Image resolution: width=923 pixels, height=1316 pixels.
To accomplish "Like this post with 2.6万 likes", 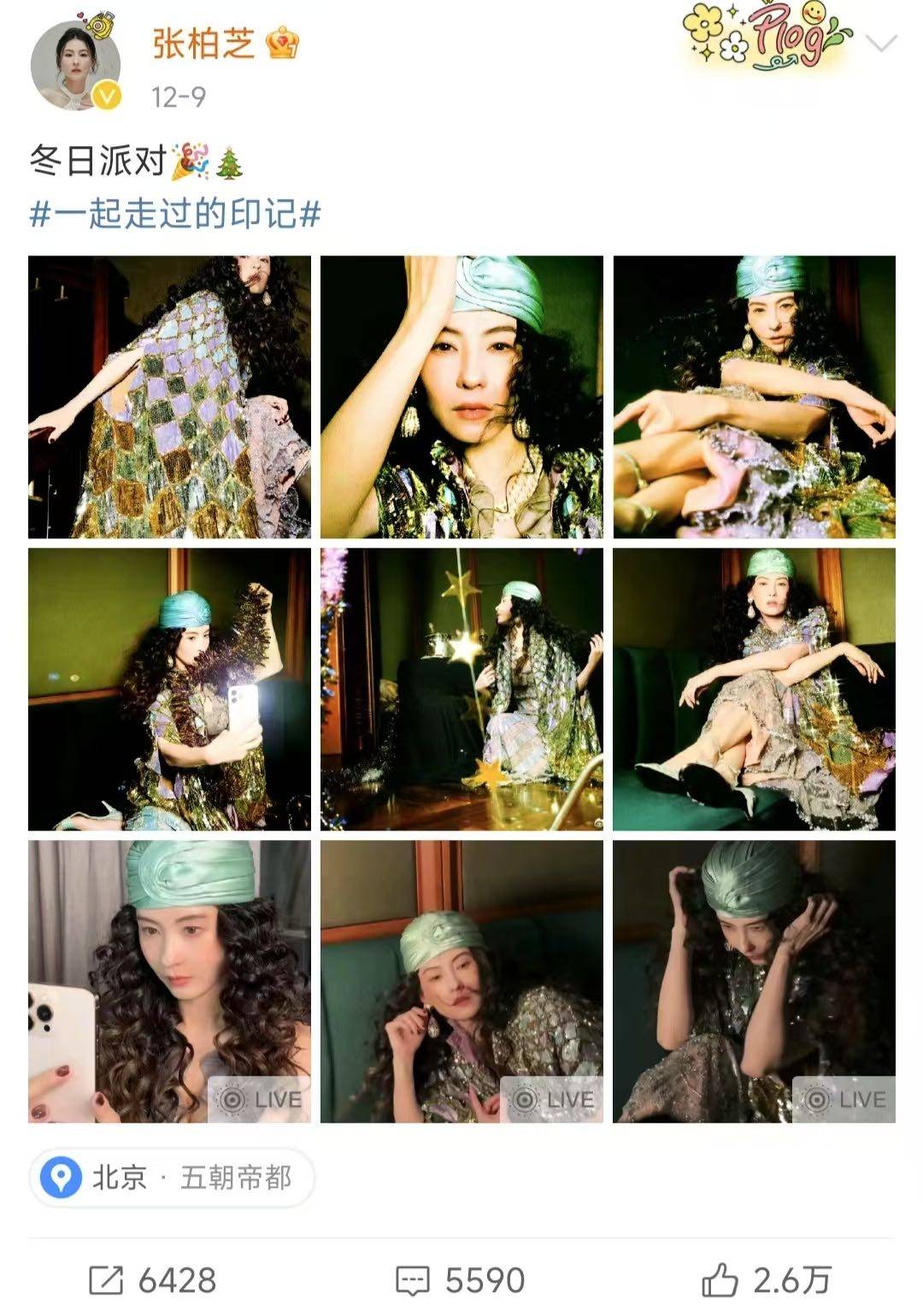I will click(x=766, y=1279).
